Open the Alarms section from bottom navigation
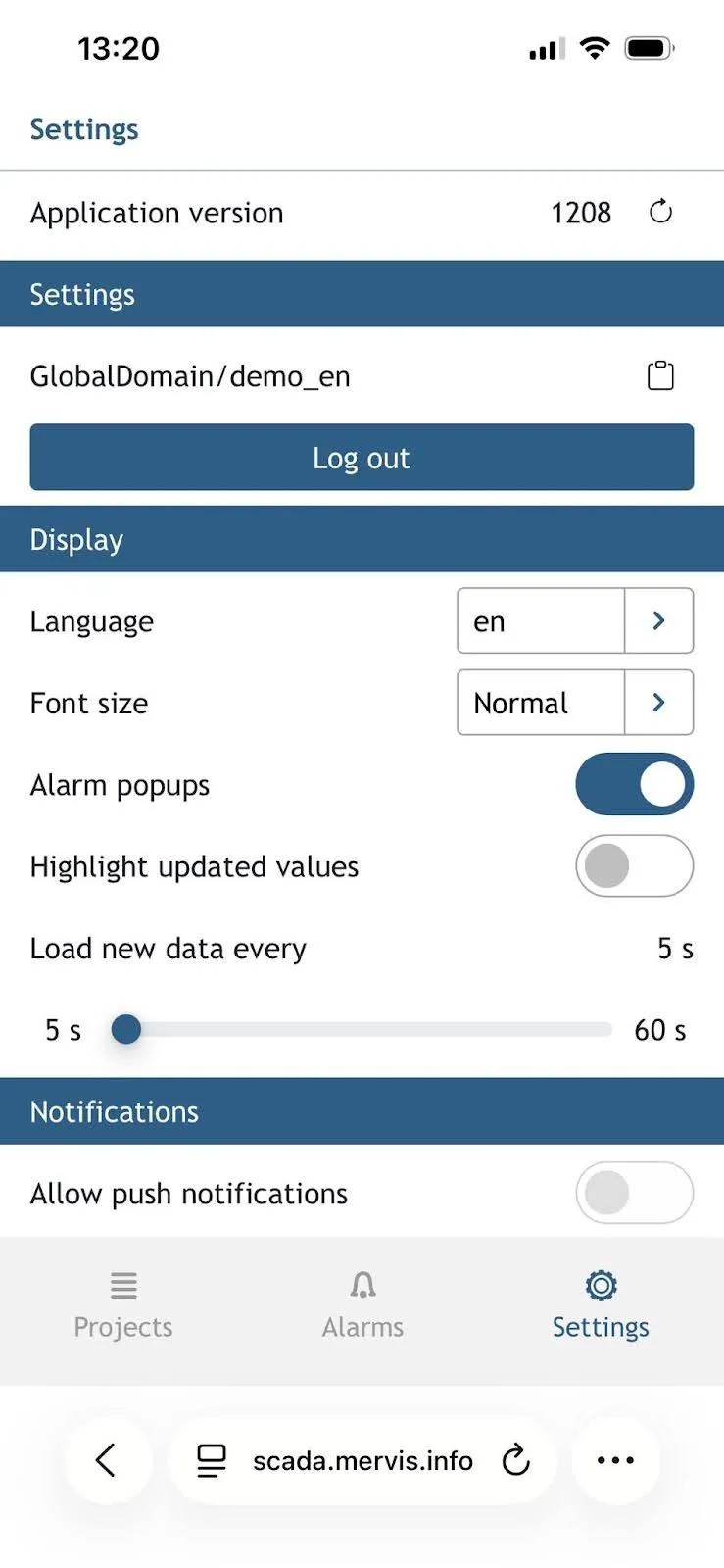 coord(362,1303)
